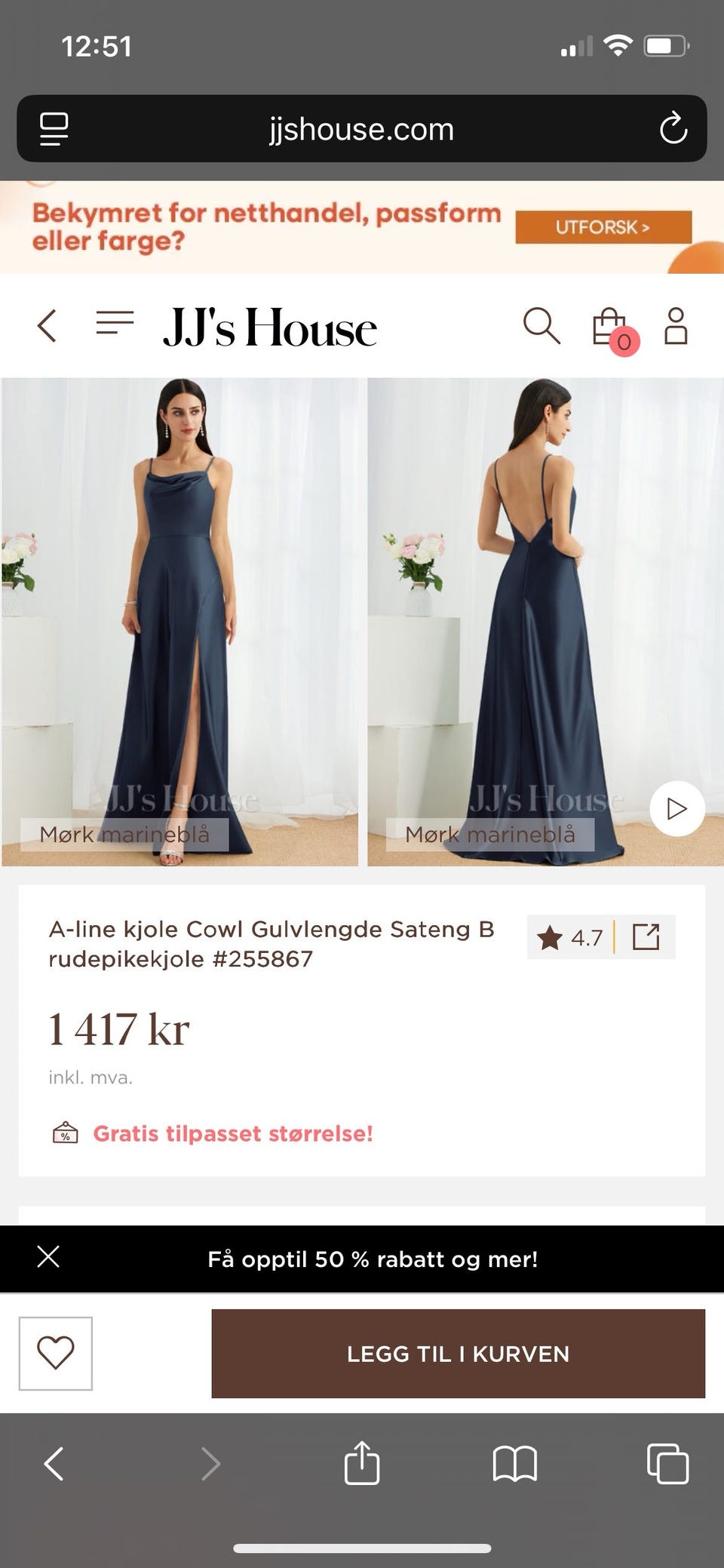Tap the back arrow above the product images

(46, 326)
